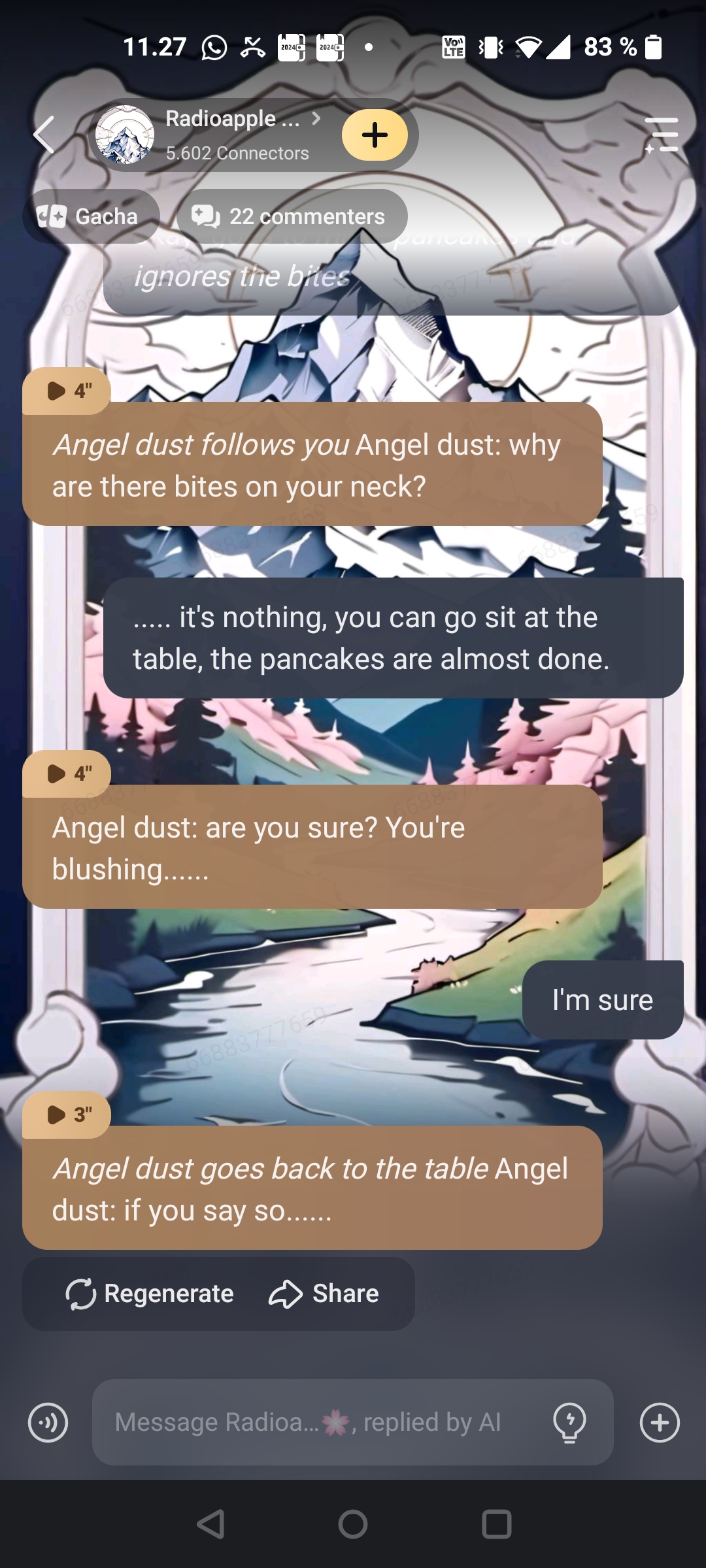The width and height of the screenshot is (706, 1568).
Task: Play voice for "why are there bites" message
Action: [x=67, y=391]
